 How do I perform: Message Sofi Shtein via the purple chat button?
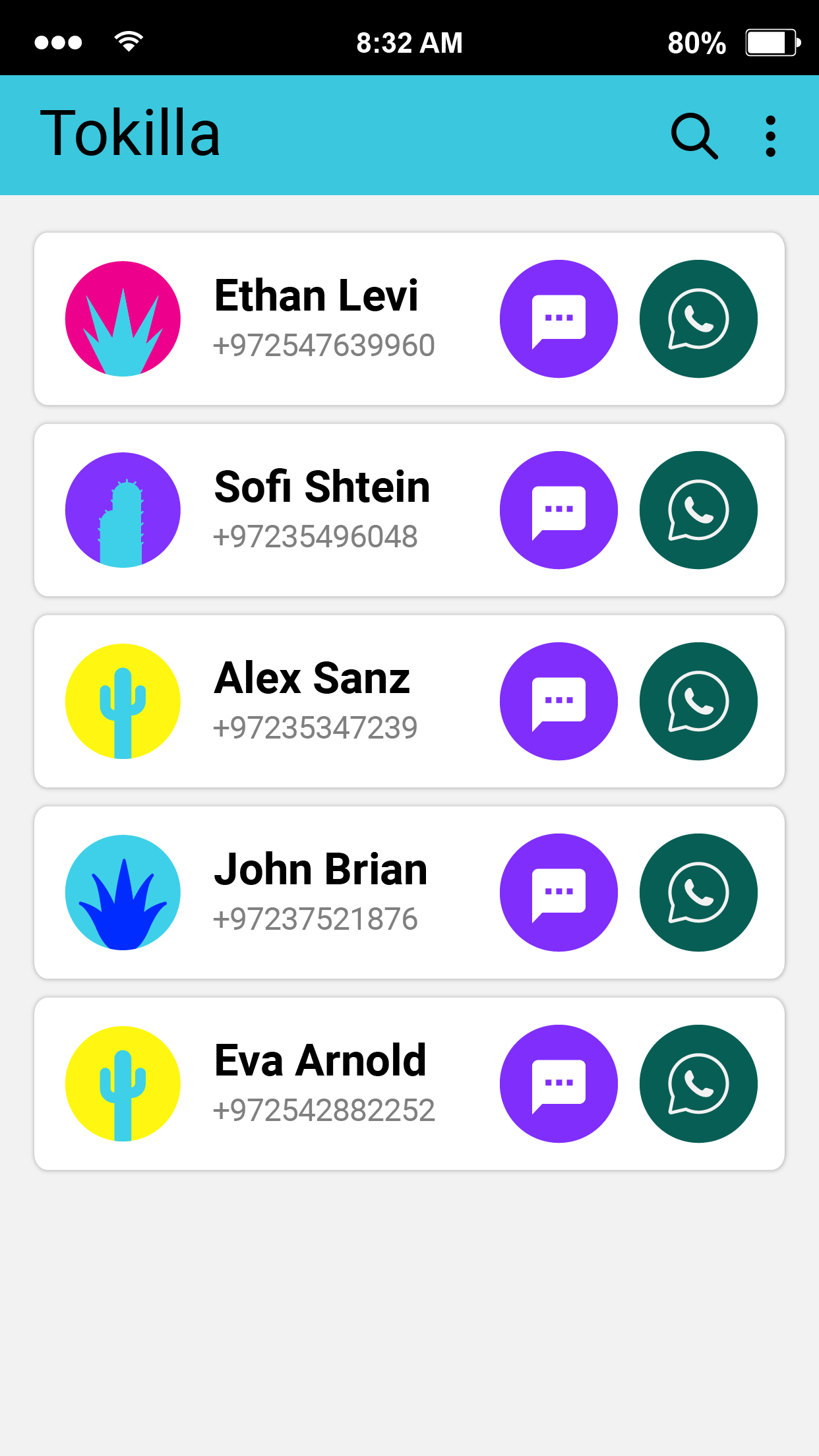[559, 510]
